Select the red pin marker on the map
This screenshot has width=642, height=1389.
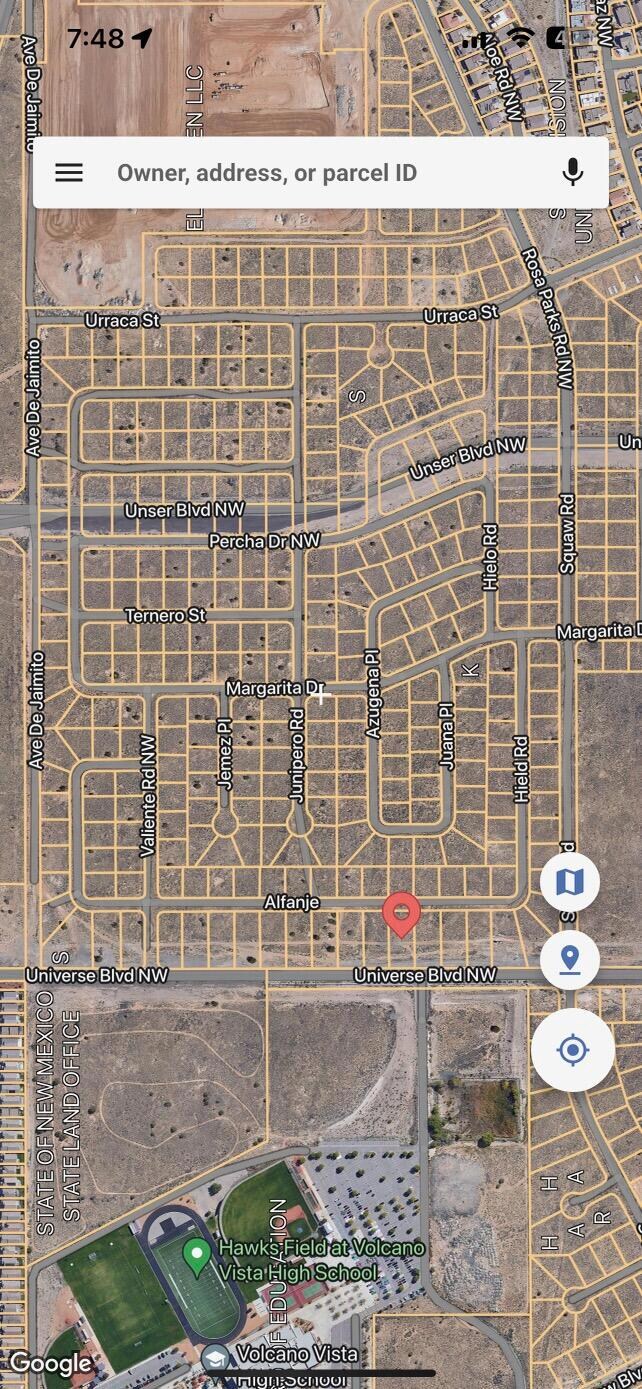(x=401, y=914)
